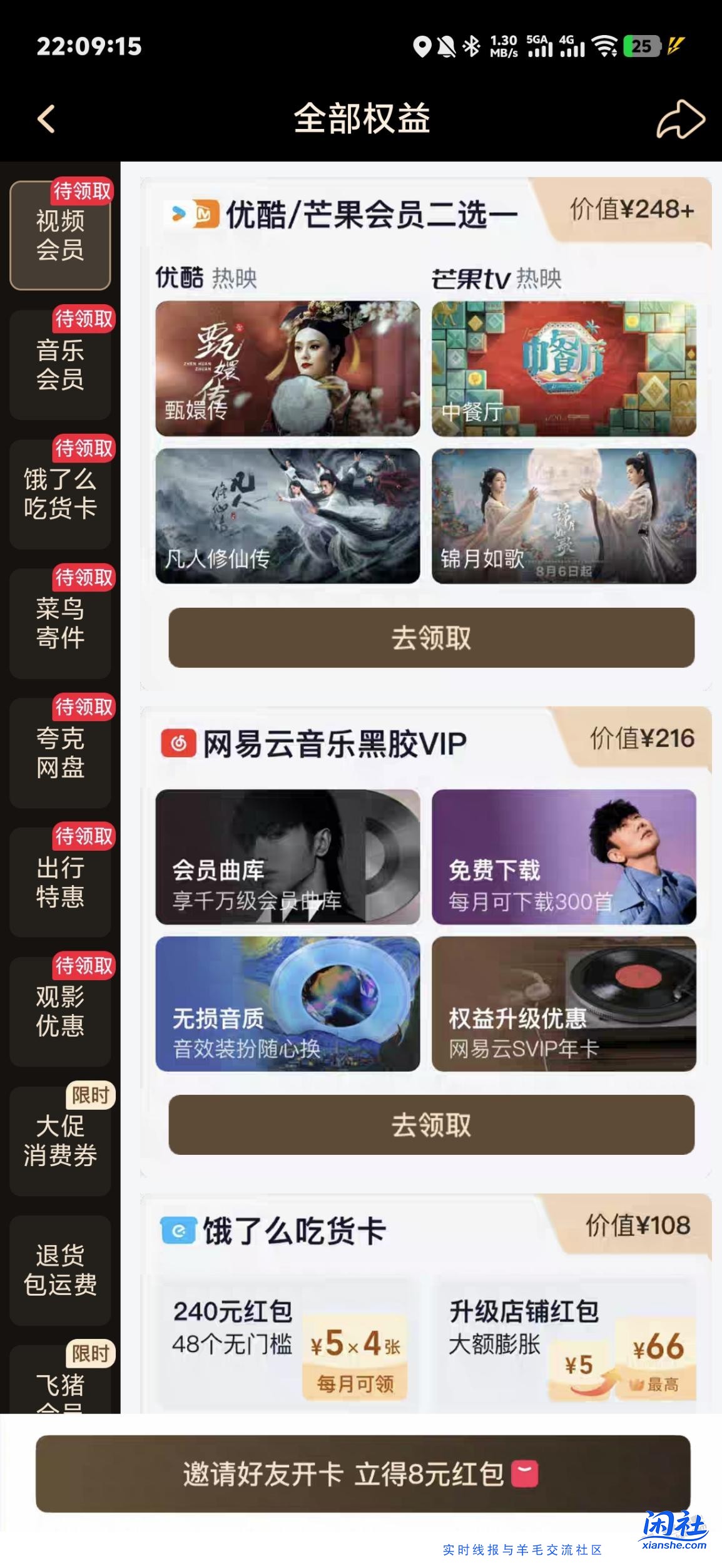Select 视频会员 in the sidebar
Screen dimensions: 722x1568
tap(60, 235)
